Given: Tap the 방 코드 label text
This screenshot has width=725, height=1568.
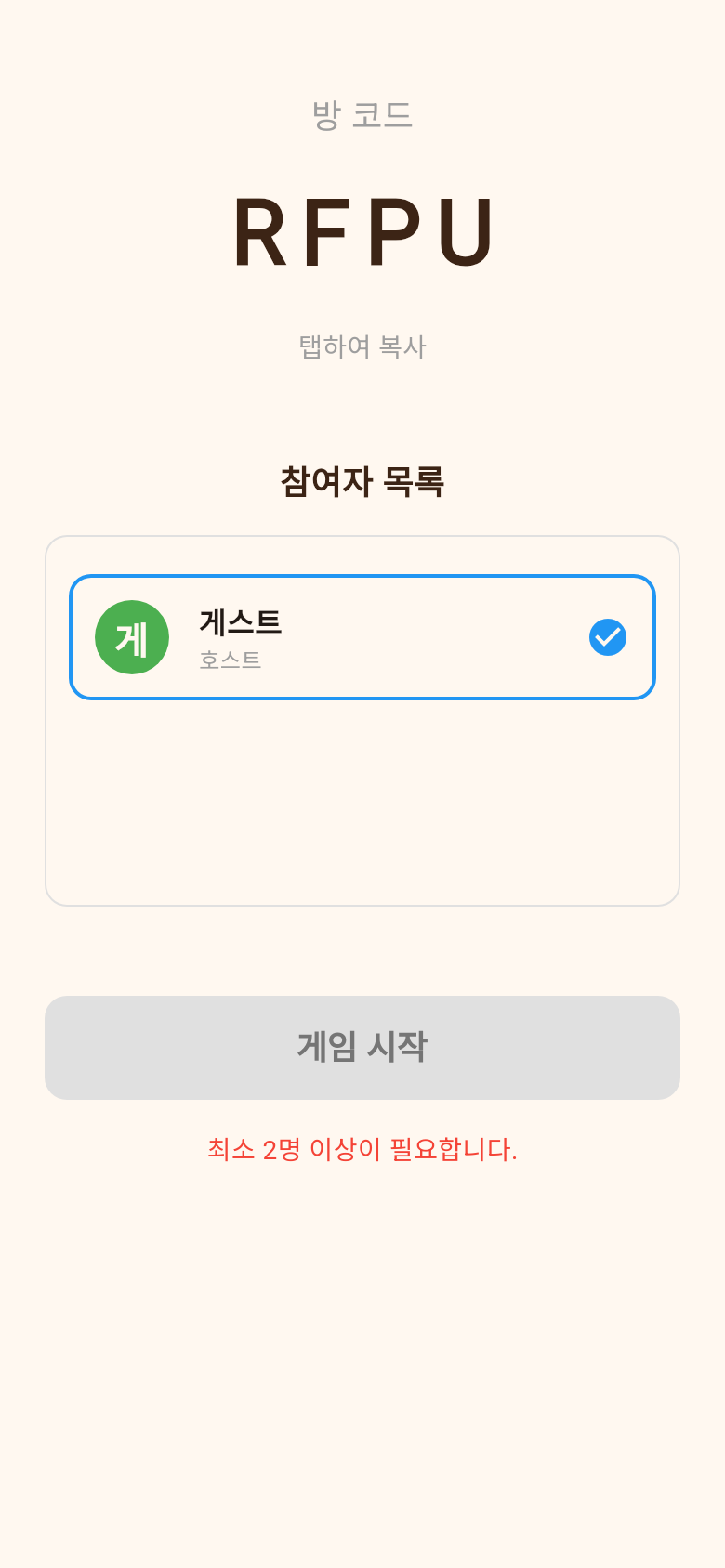Looking at the screenshot, I should (x=362, y=113).
